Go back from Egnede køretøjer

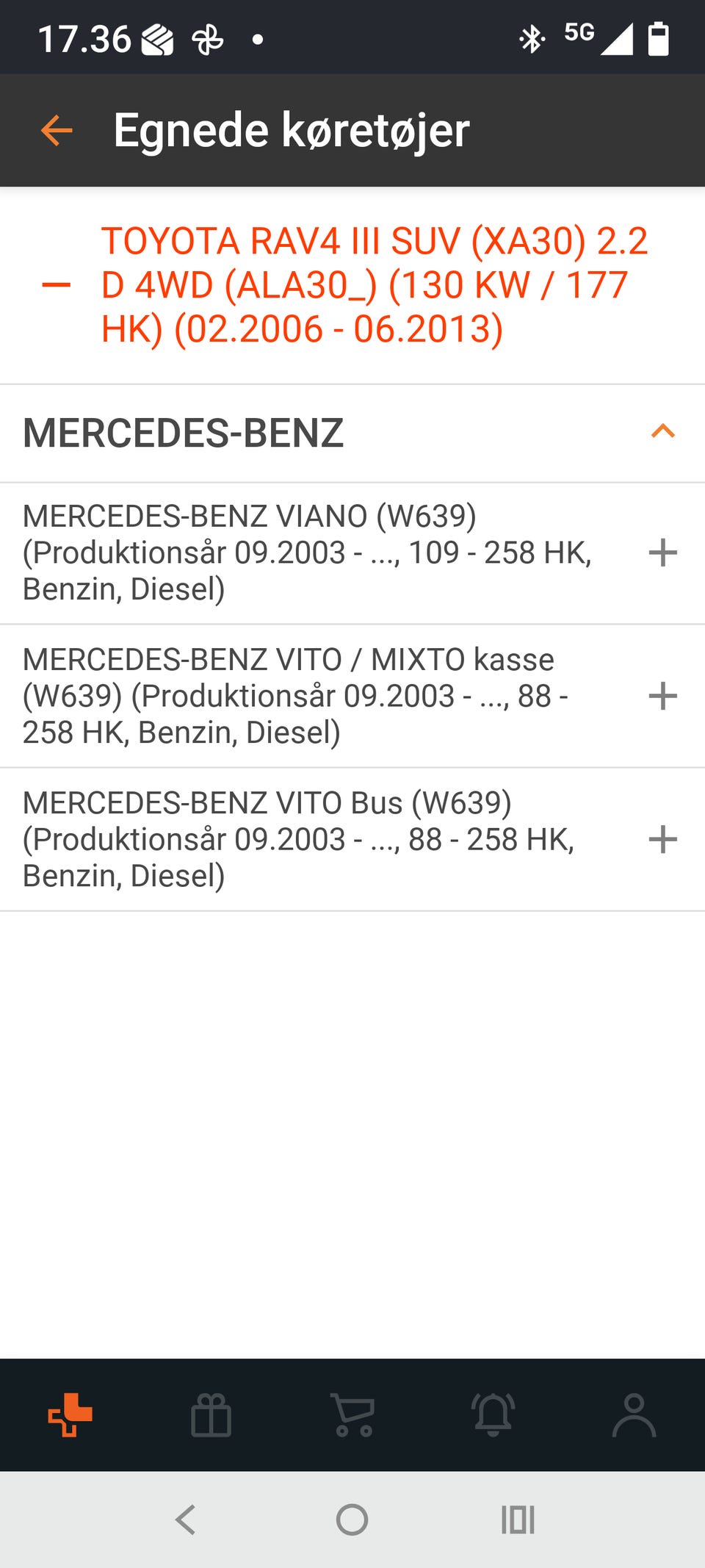coord(57,131)
